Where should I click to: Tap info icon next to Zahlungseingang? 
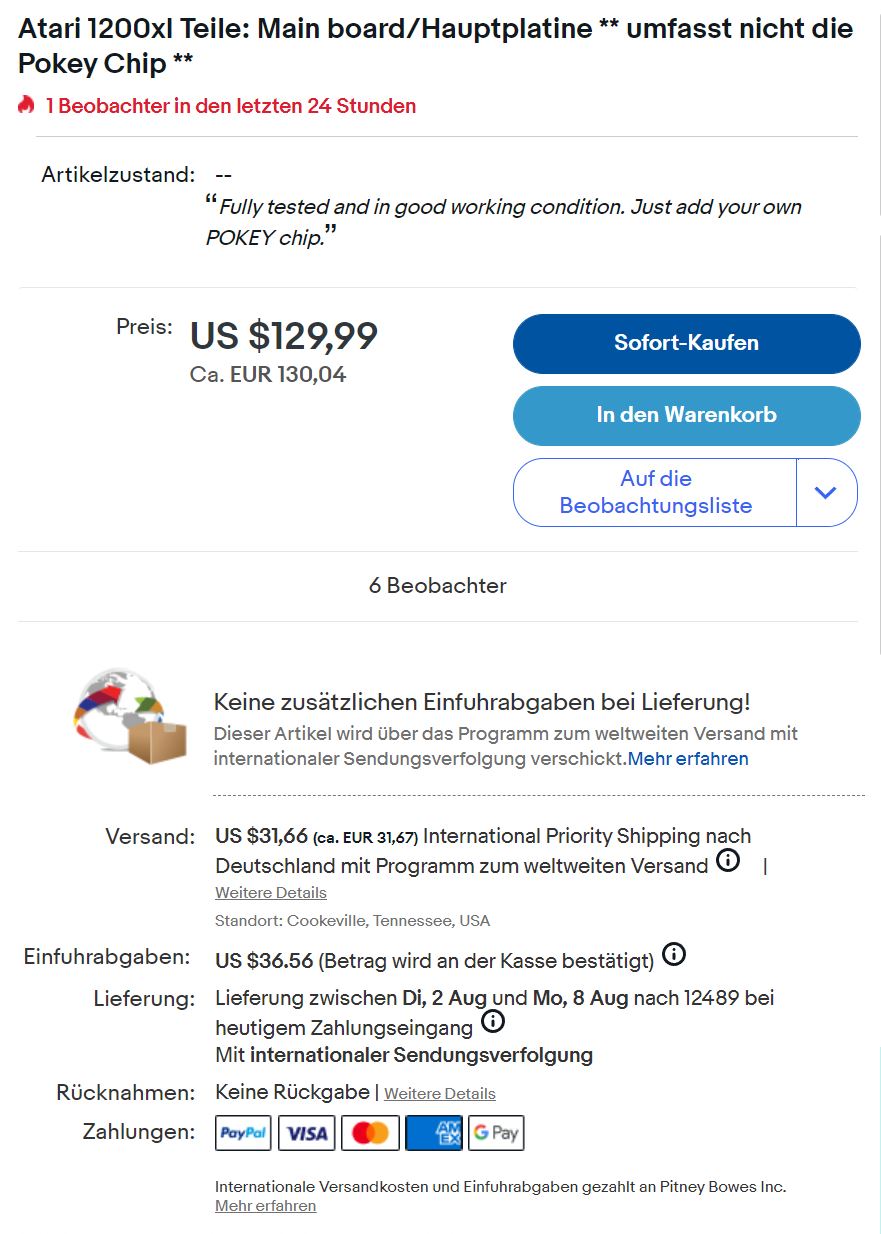pyautogui.click(x=493, y=1022)
